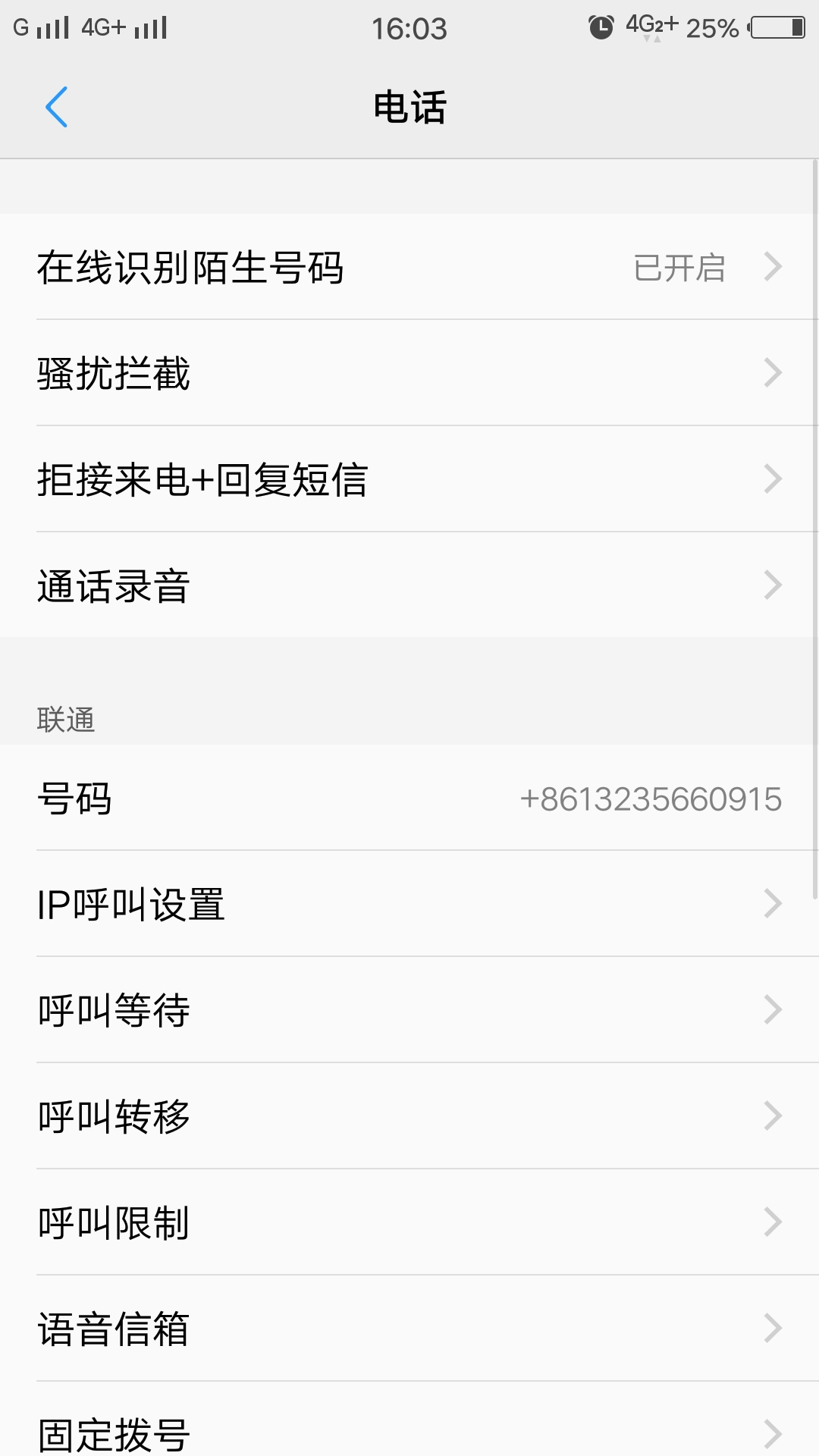
Task: Open 在线识别陌生号码 setting
Action: [409, 267]
